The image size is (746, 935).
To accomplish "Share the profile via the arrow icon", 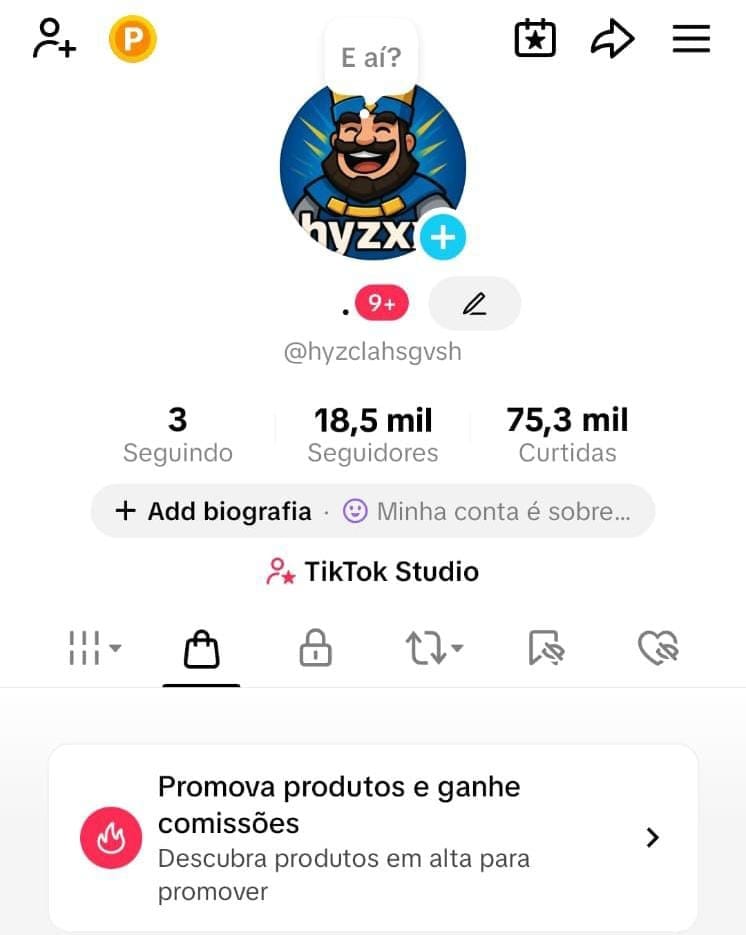I will click(612, 38).
